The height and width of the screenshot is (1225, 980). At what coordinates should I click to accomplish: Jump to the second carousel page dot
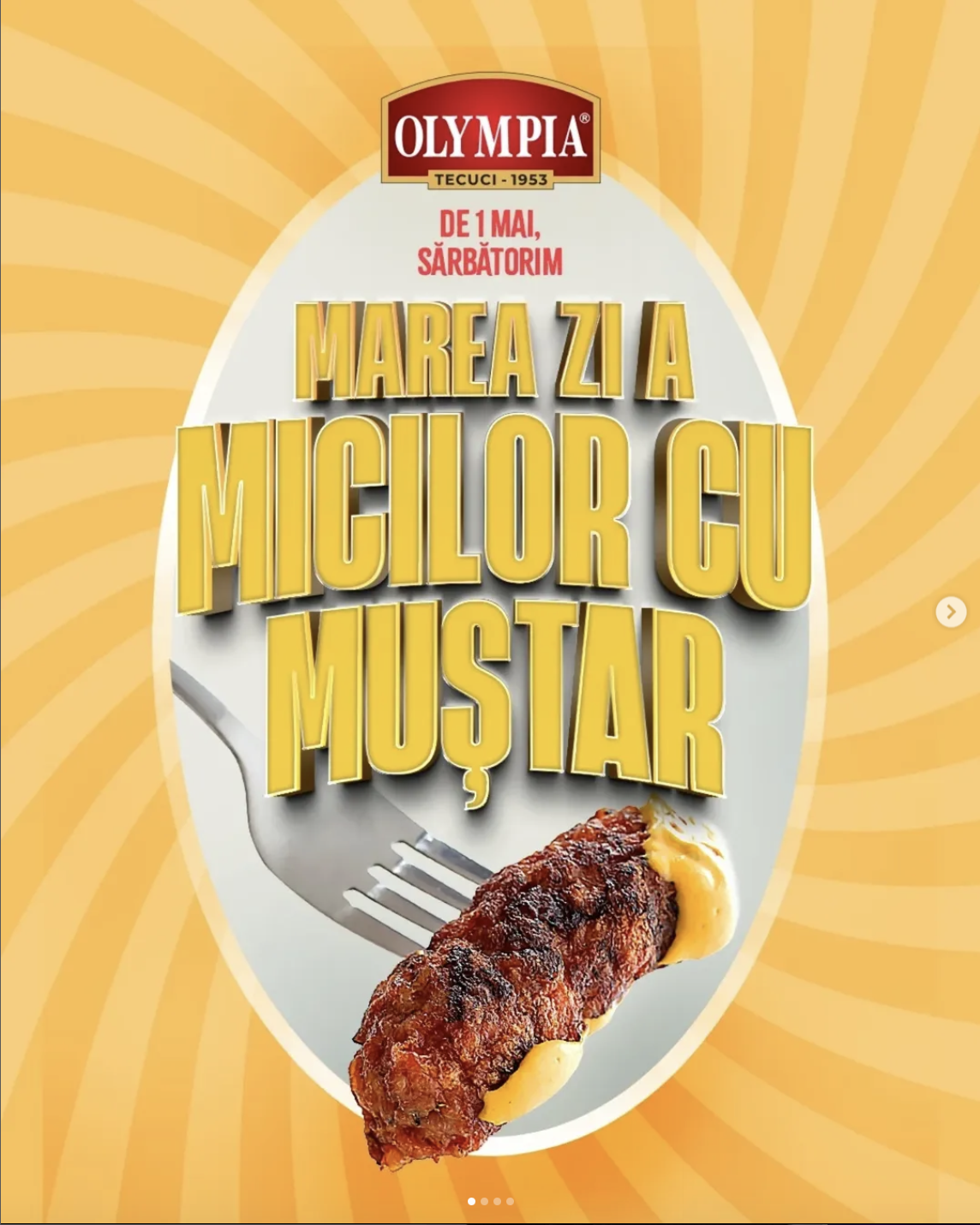(484, 1201)
